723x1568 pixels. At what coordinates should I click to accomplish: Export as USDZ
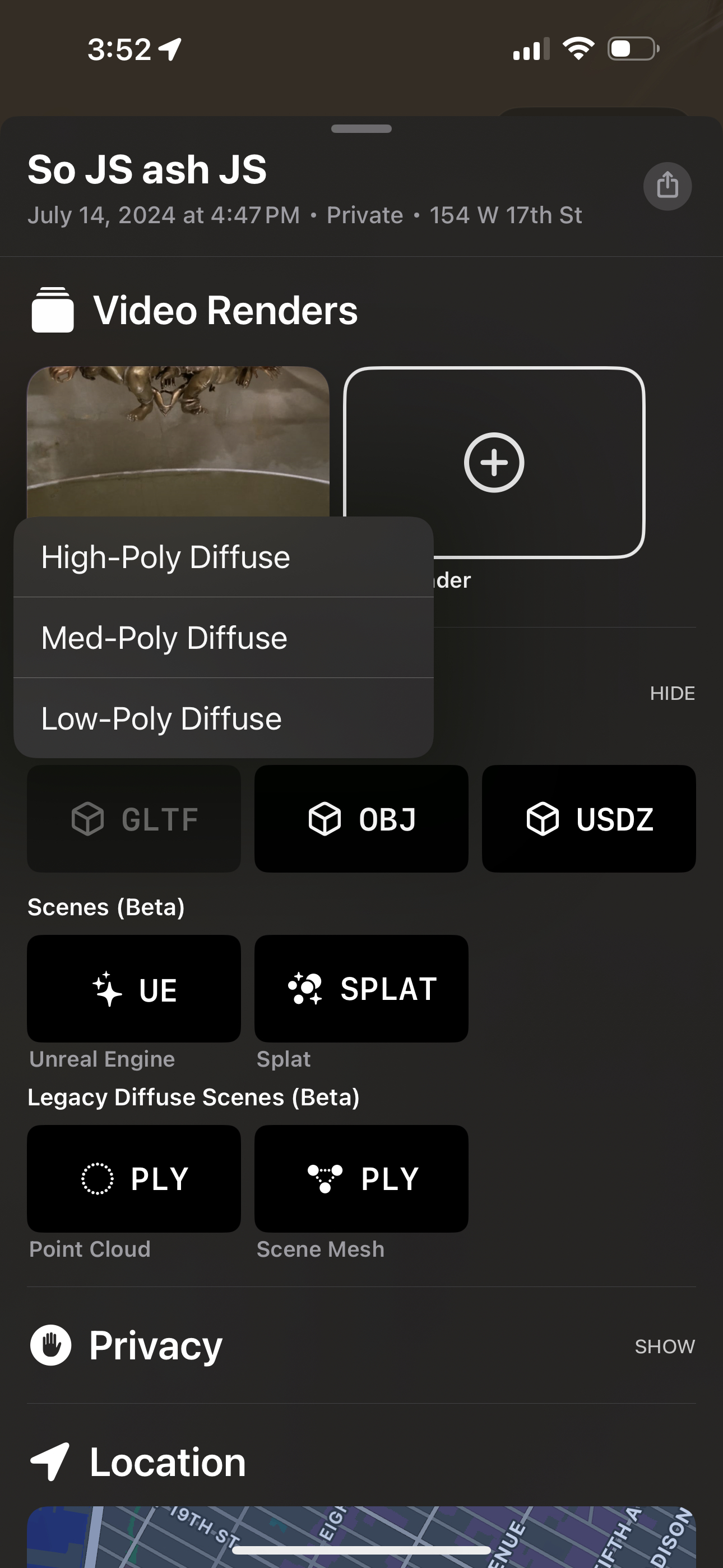click(588, 819)
